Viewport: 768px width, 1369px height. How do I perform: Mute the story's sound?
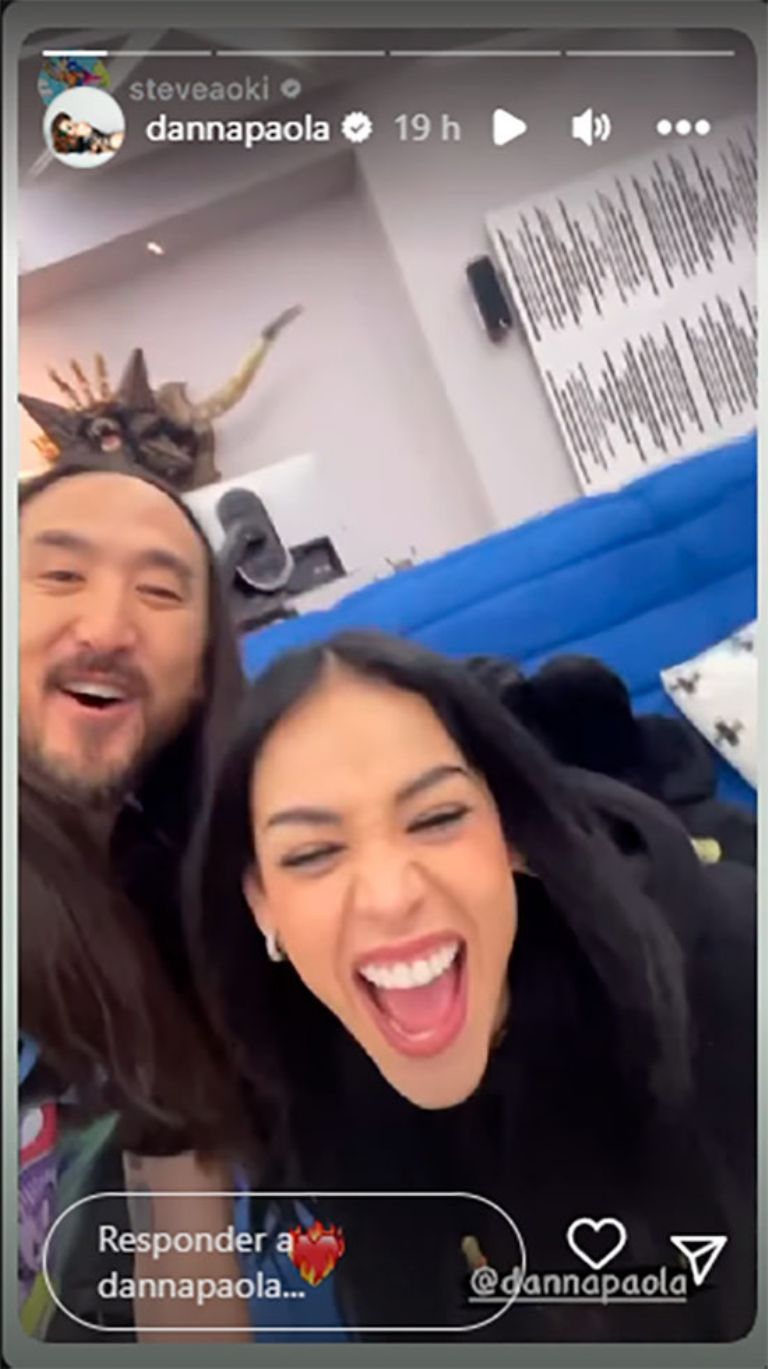point(590,128)
